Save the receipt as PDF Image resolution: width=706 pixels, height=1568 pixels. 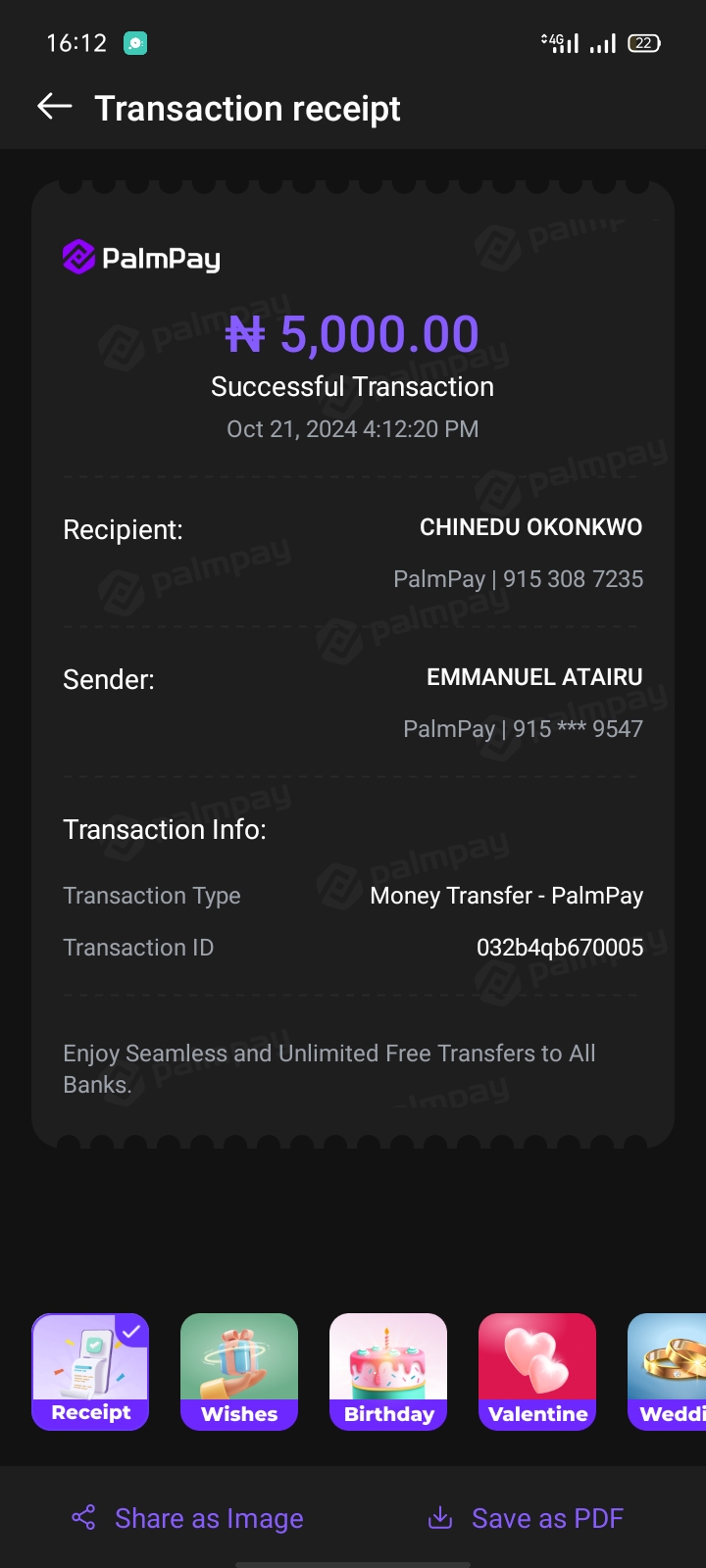point(527,1518)
